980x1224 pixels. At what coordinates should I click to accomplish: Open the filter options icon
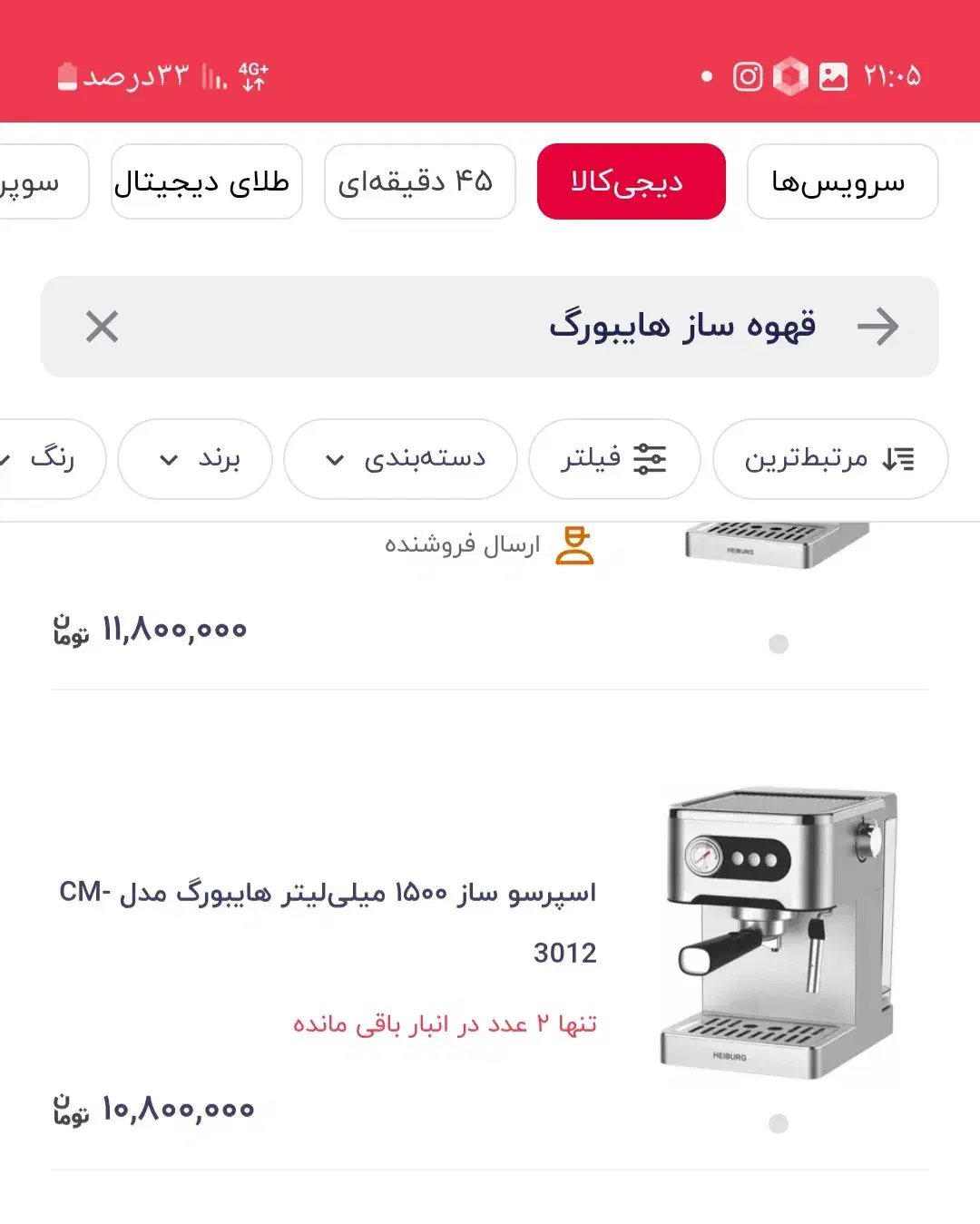tap(652, 460)
